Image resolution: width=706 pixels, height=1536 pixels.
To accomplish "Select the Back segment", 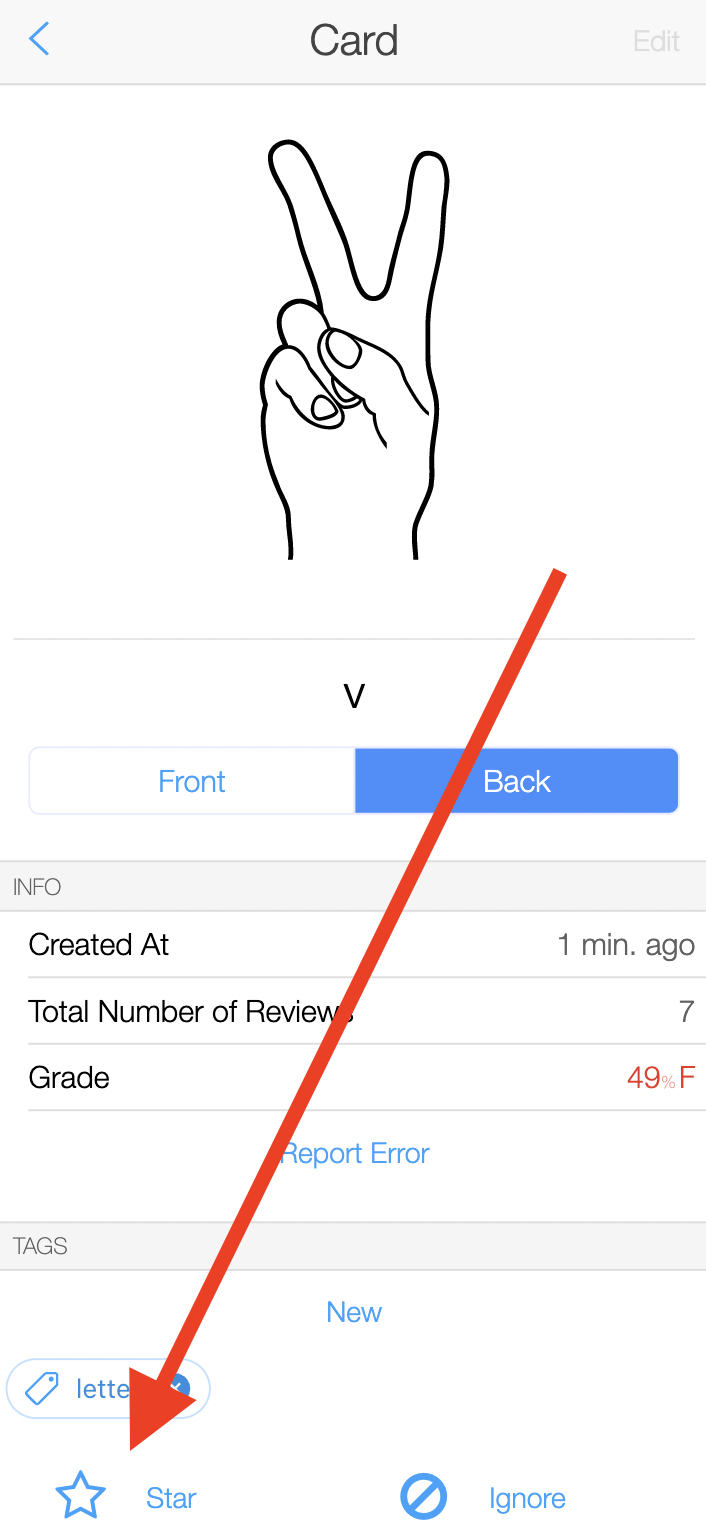I will coord(517,781).
